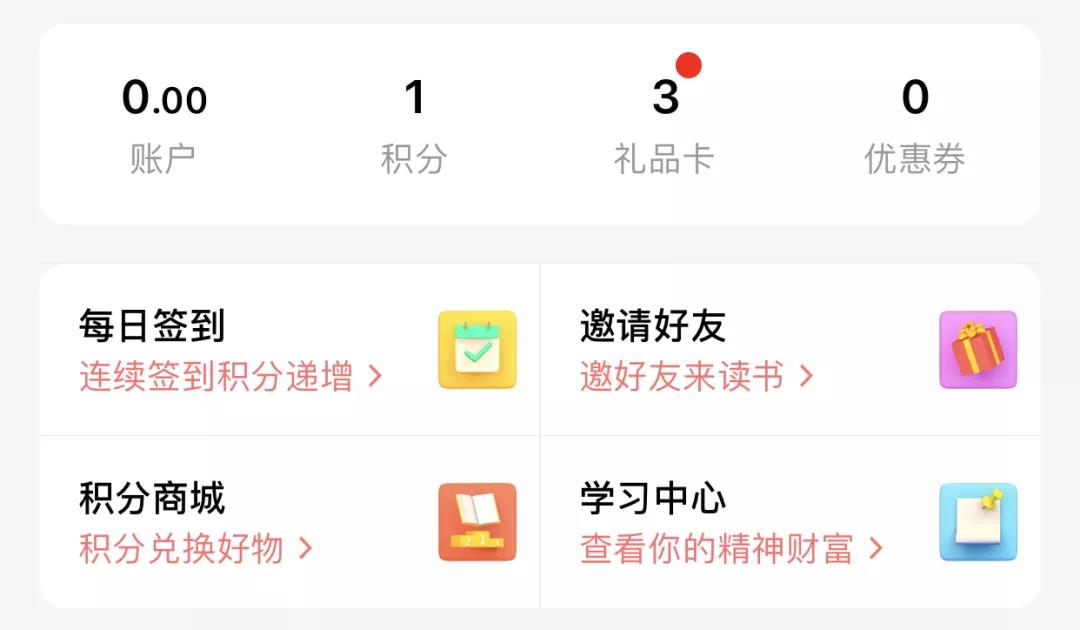
Task: Open 每日签到 daily check-in
Action: coord(290,350)
